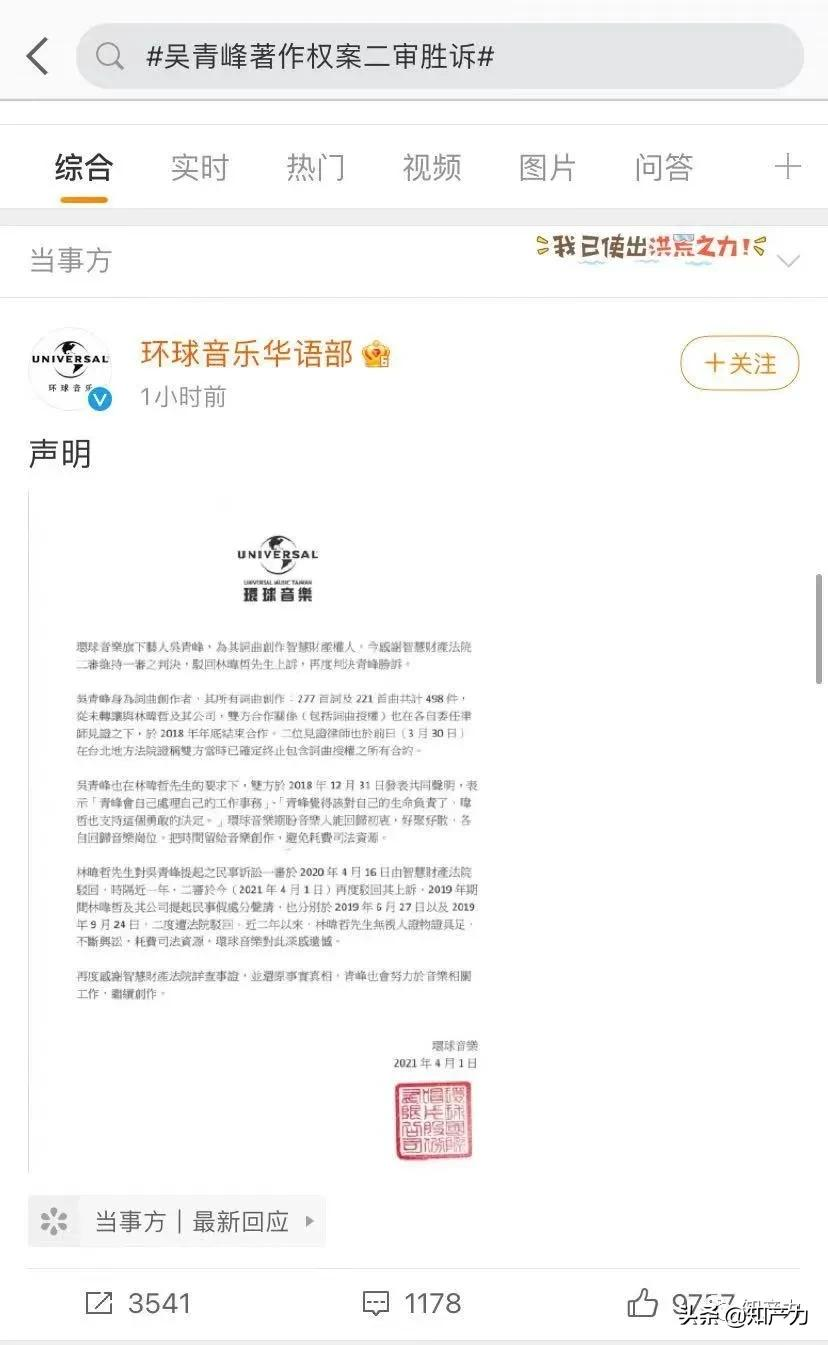Select the 综合 tab
Viewport: 828px width, 1345px height.
pyautogui.click(x=84, y=167)
